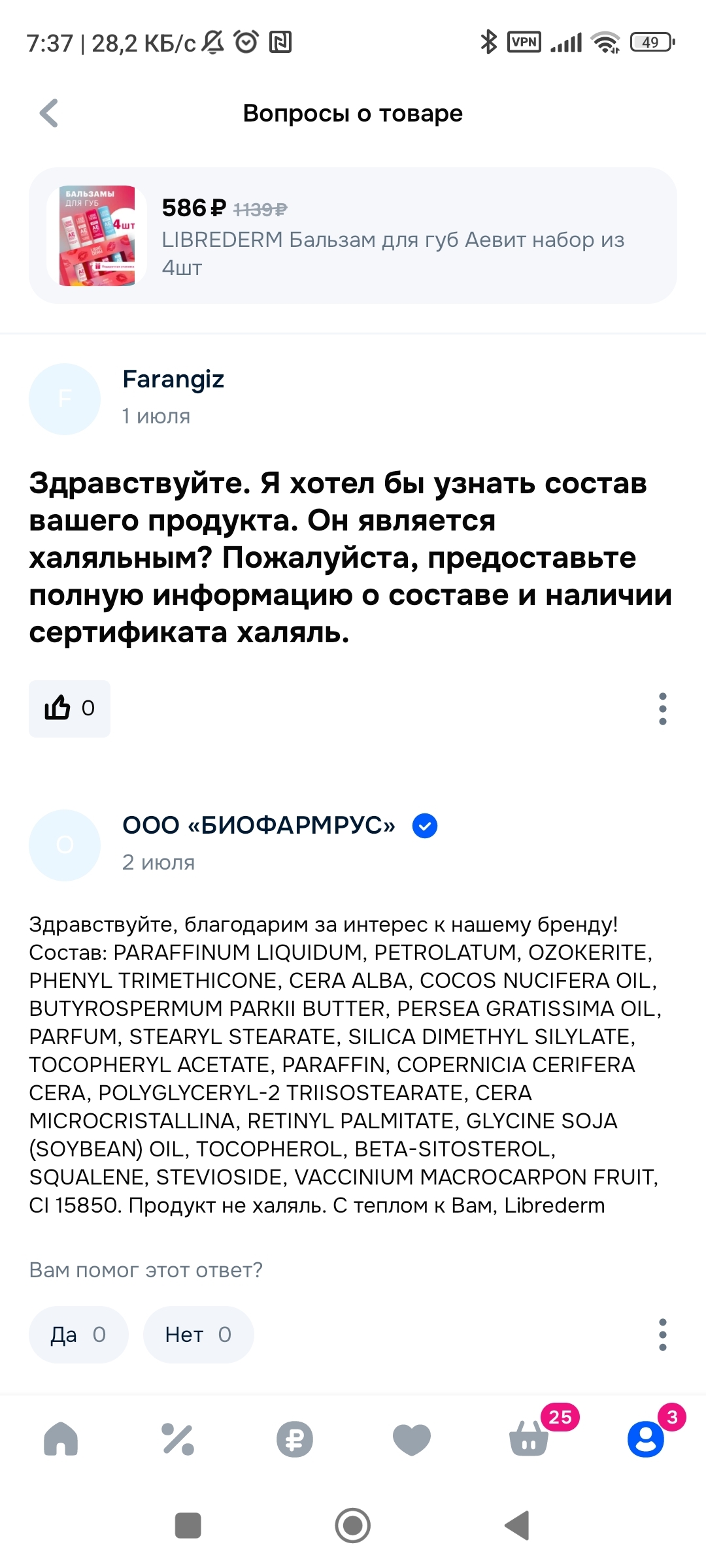Screen dimensions: 706x1568
Task: Go back from product questions page
Action: (49, 113)
